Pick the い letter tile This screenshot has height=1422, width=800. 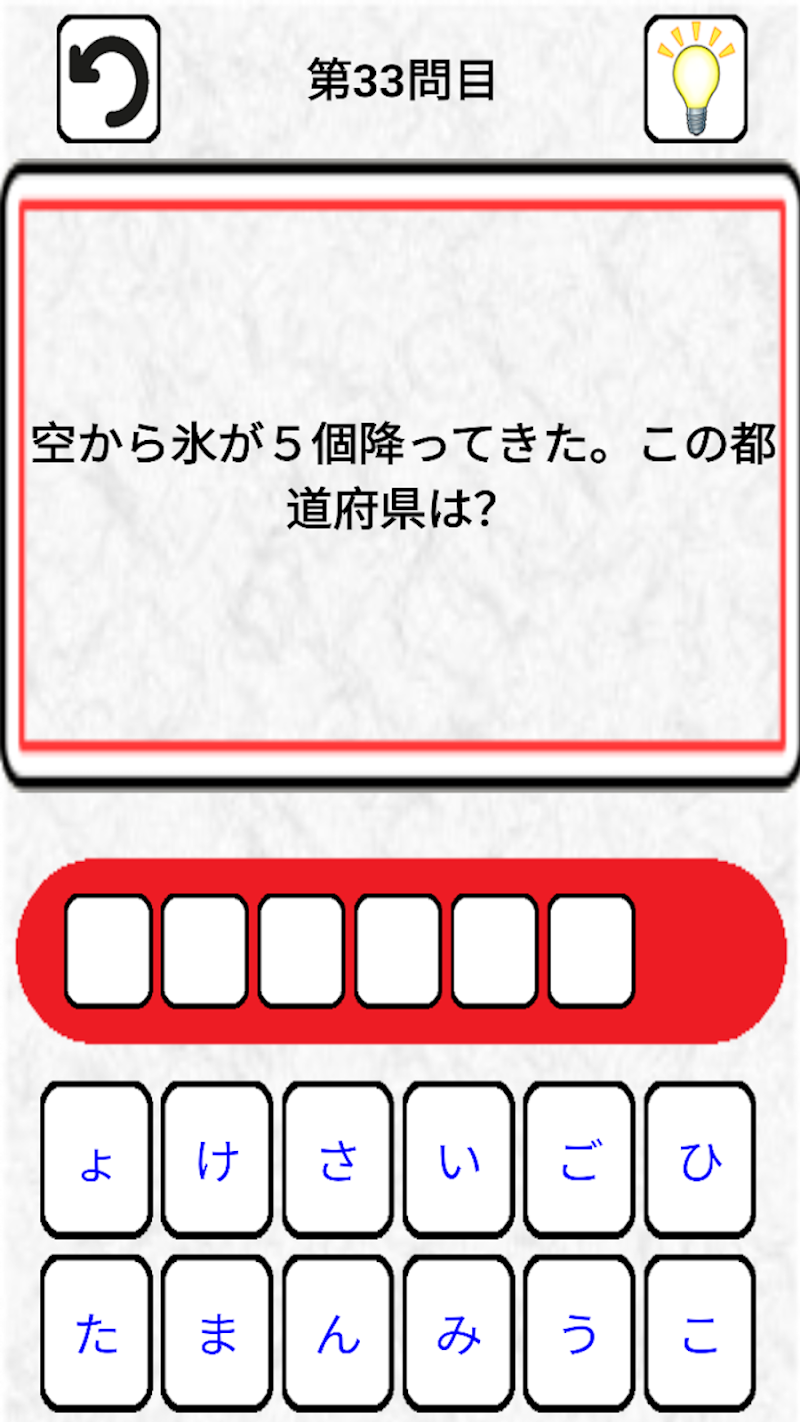[x=459, y=1161]
